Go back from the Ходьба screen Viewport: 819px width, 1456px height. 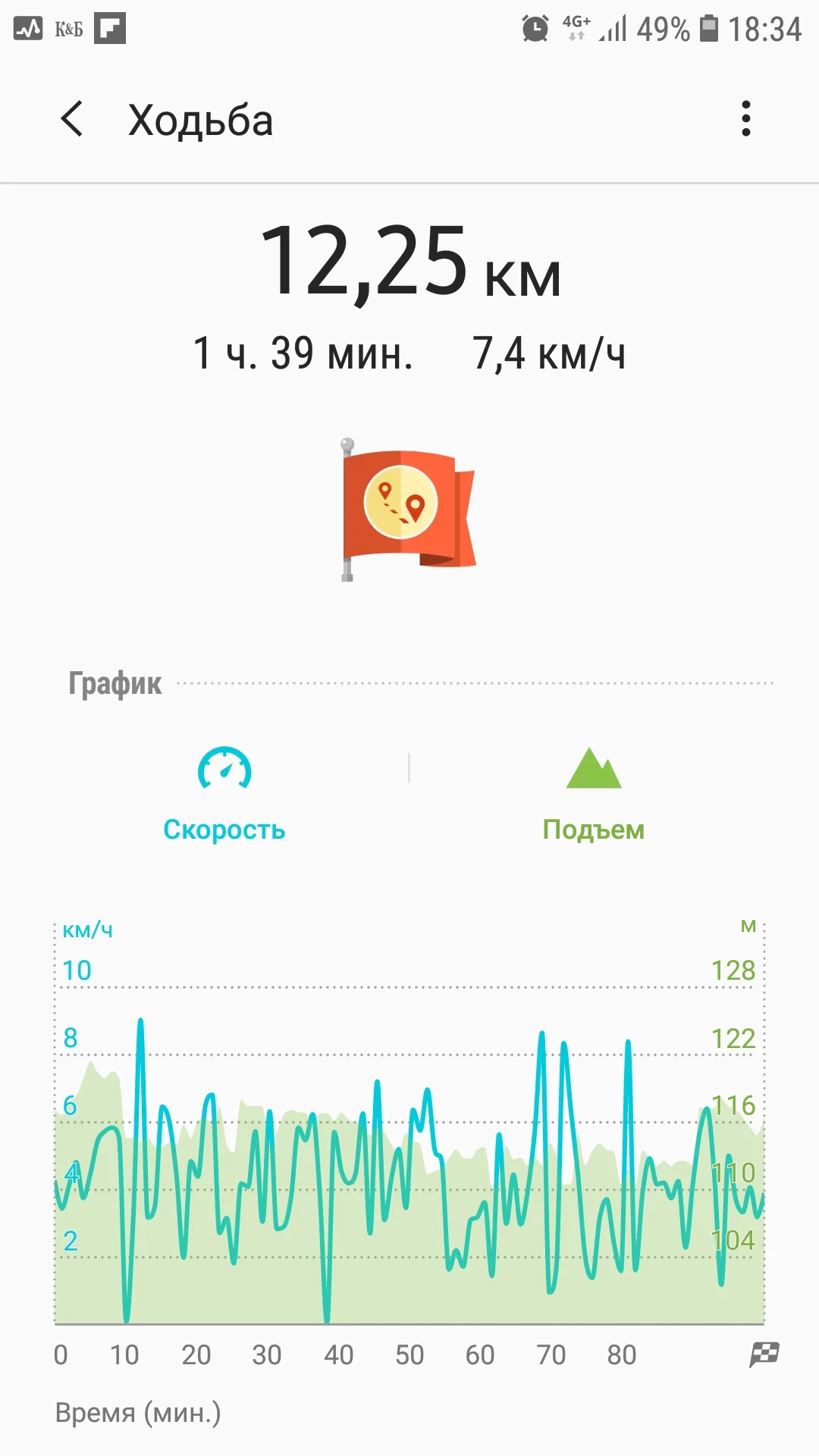71,119
